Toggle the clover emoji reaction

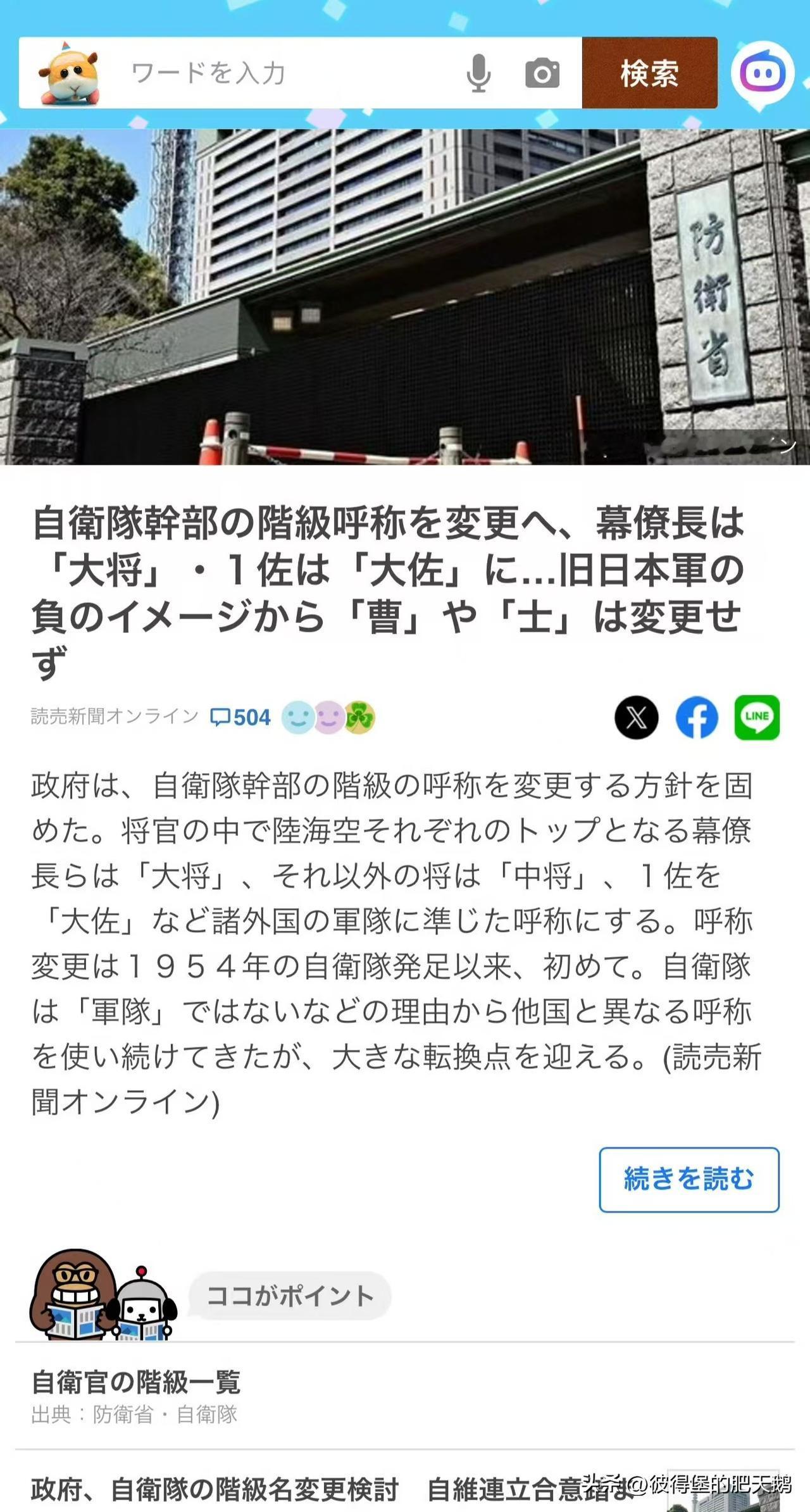(359, 718)
